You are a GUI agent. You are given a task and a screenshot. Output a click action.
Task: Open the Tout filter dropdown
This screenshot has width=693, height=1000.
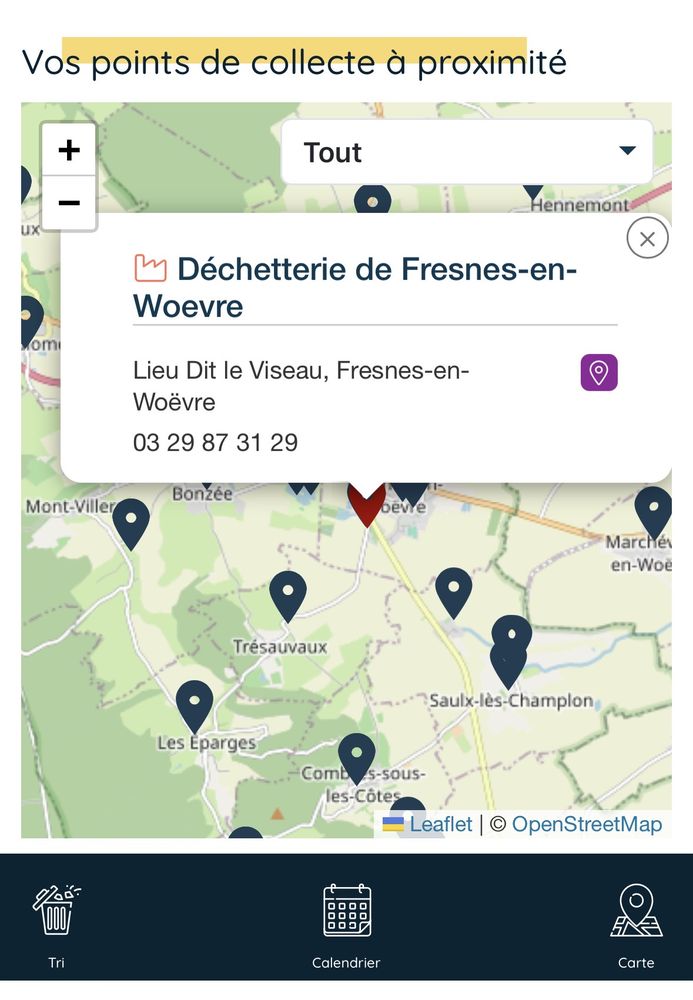(467, 152)
